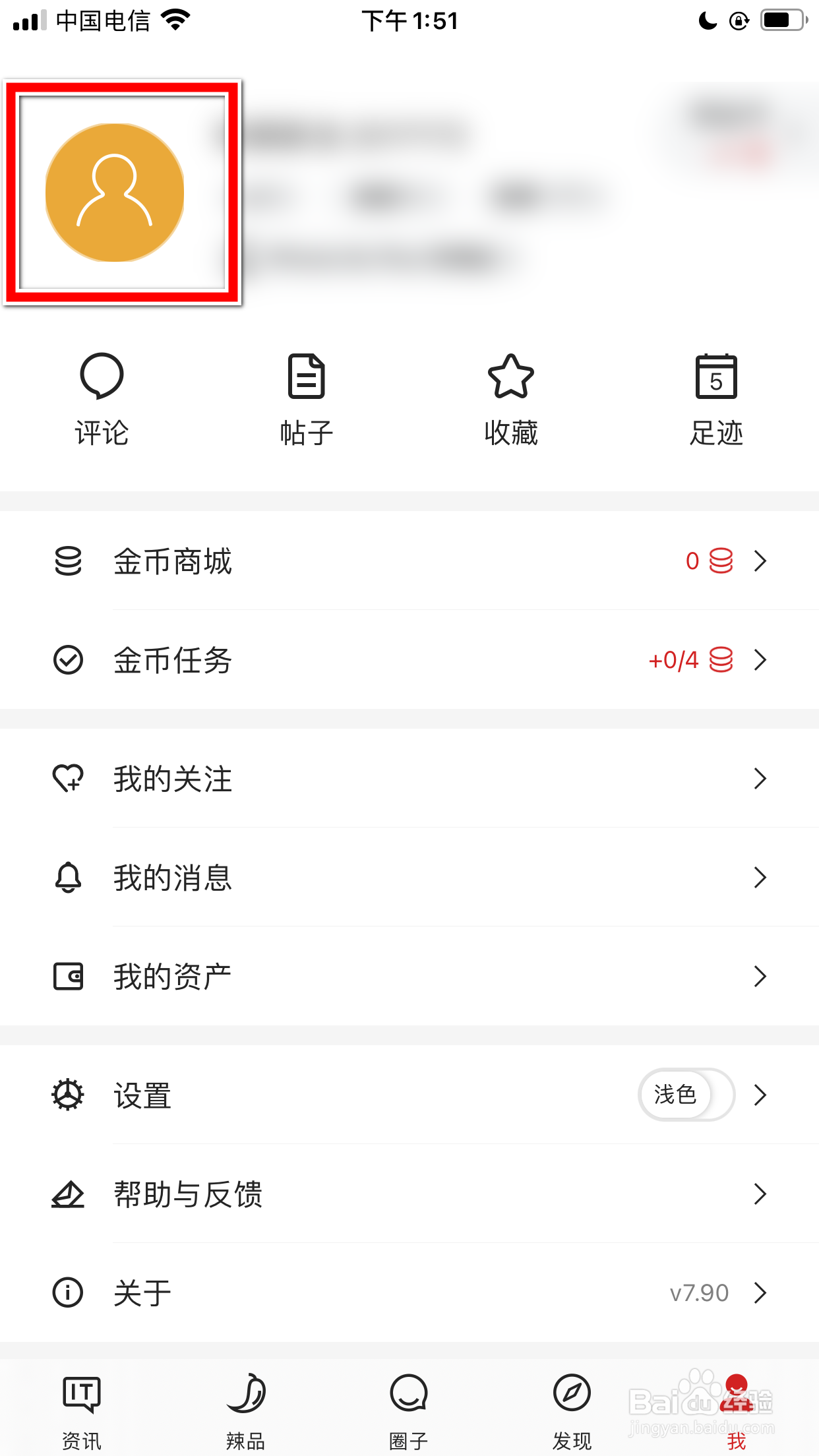
Task: Toggle the 浅色 theme switch
Action: (686, 1095)
